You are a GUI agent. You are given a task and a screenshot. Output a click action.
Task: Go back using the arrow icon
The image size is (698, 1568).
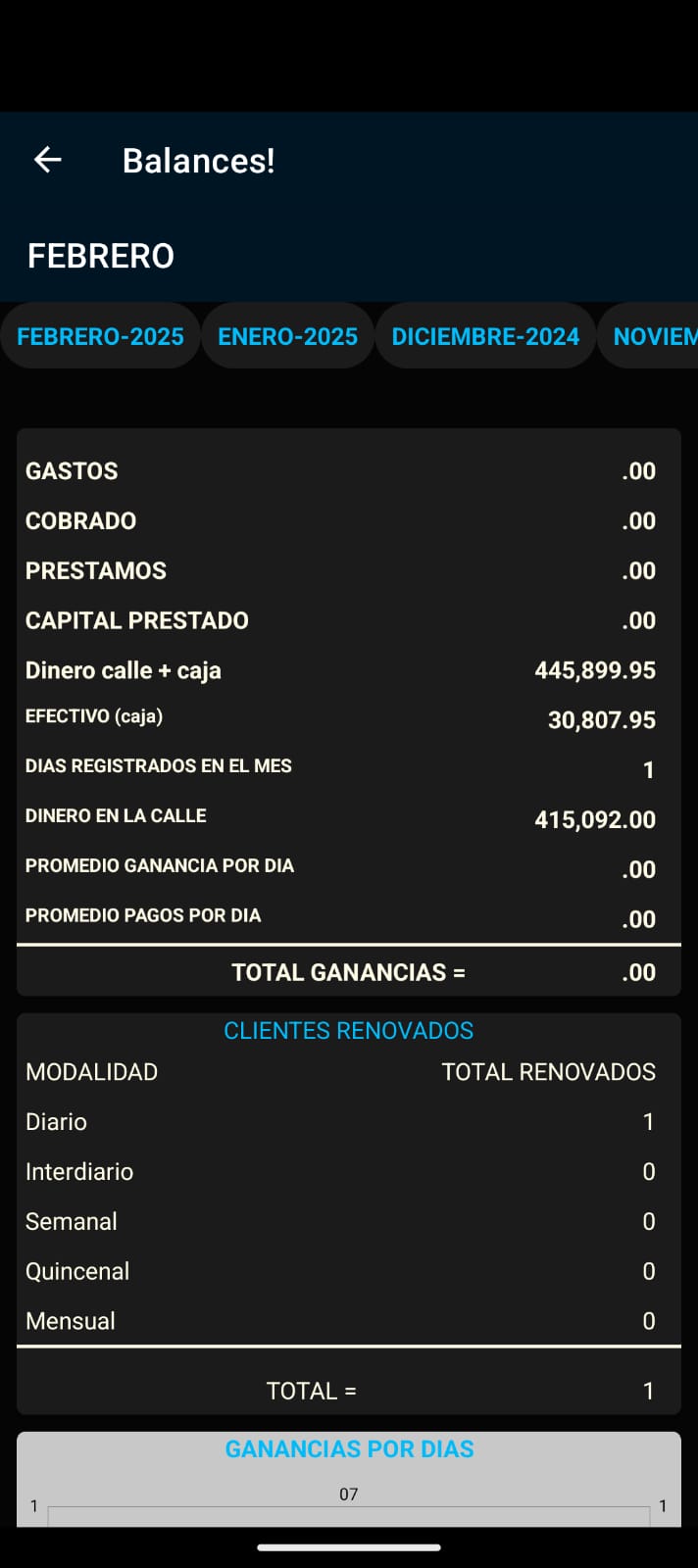[x=47, y=160]
